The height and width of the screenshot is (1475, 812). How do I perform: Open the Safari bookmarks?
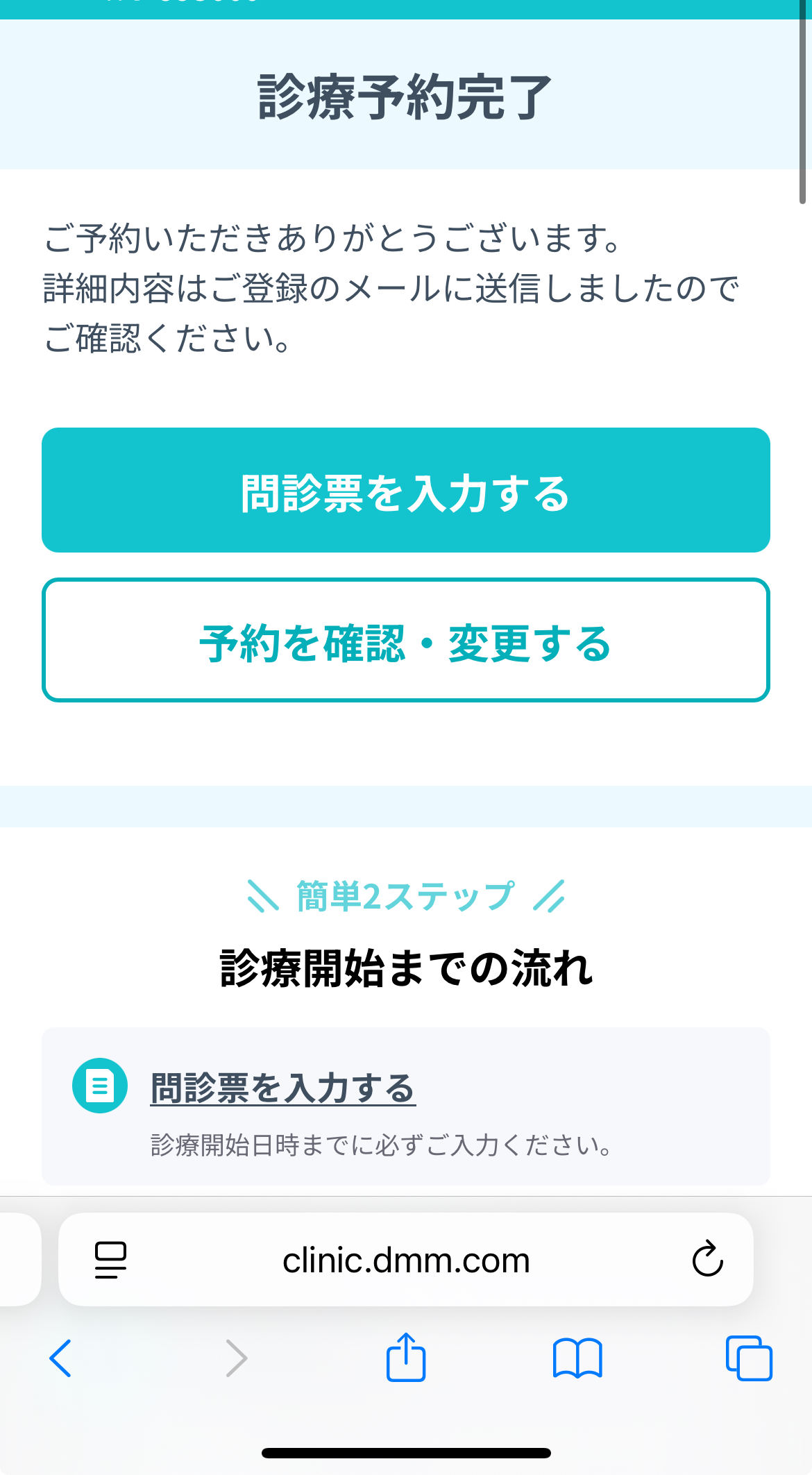click(577, 1358)
